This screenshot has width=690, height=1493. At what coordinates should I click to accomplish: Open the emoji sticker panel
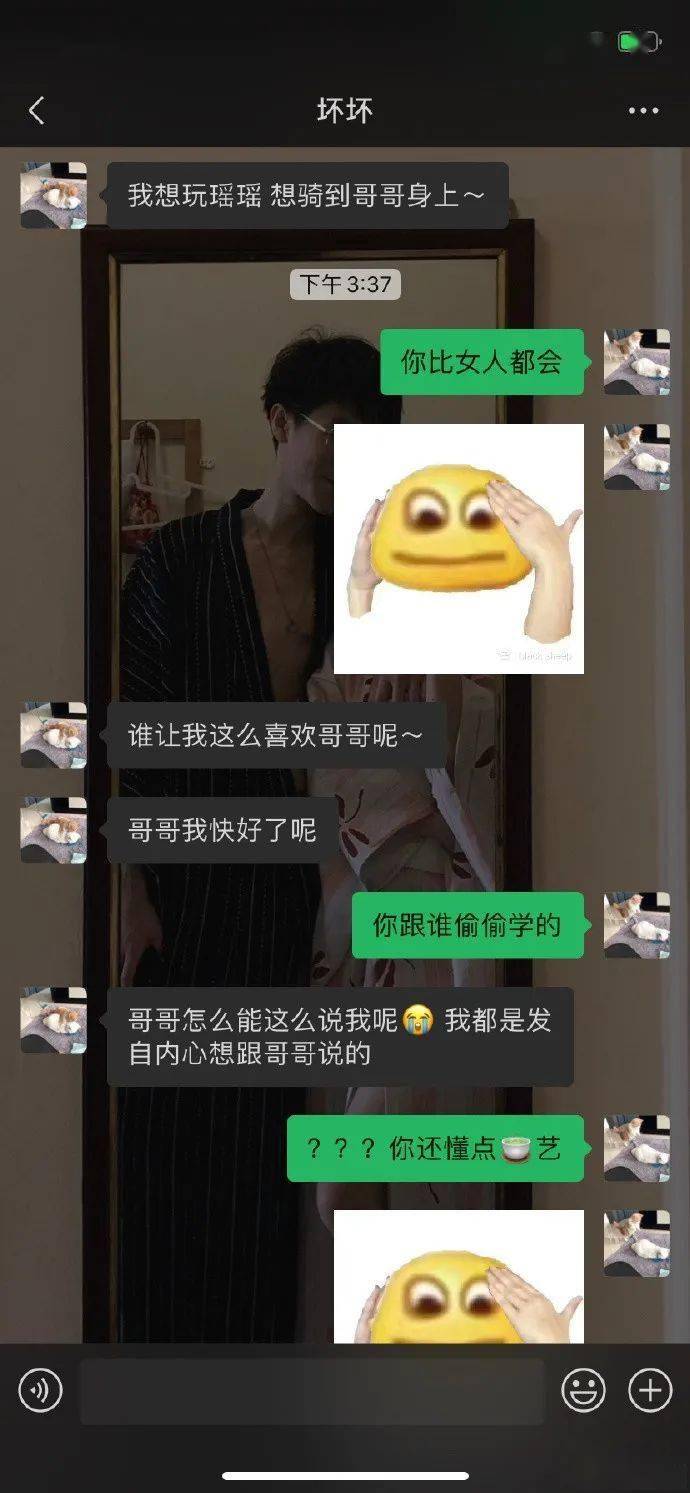pyautogui.click(x=584, y=1390)
